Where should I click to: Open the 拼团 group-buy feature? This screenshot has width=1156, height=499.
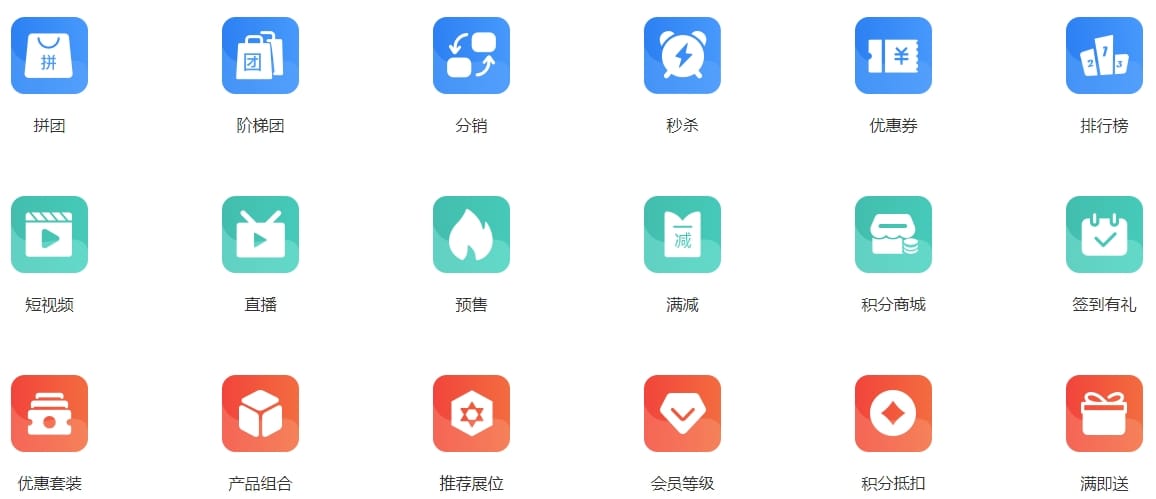[49, 56]
